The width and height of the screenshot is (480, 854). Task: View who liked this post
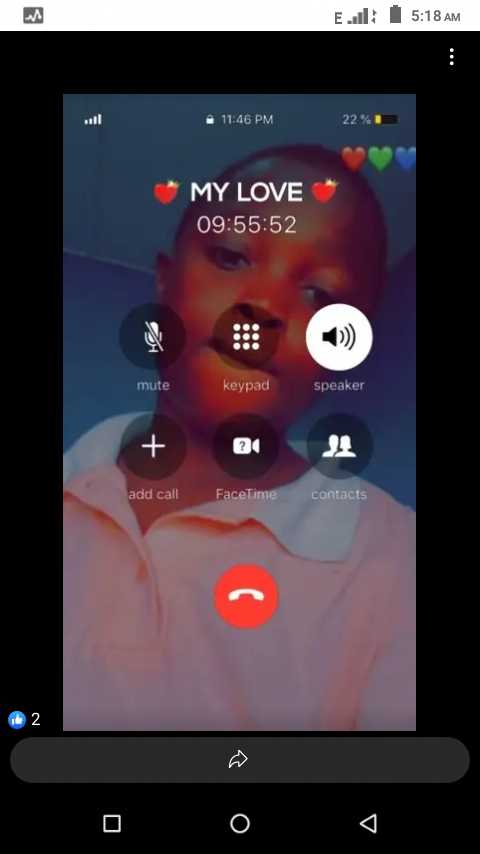click(25, 719)
